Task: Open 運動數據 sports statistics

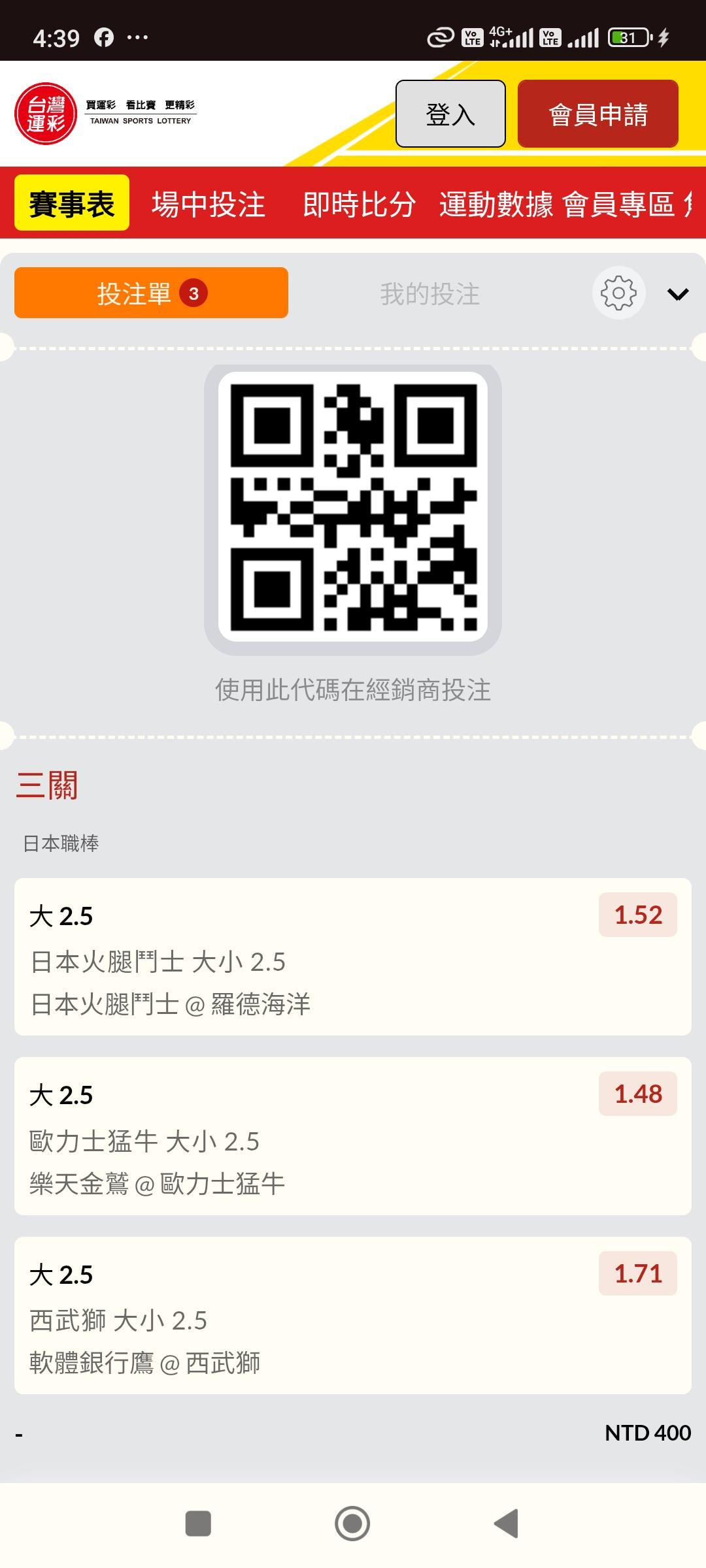Action: click(x=496, y=204)
